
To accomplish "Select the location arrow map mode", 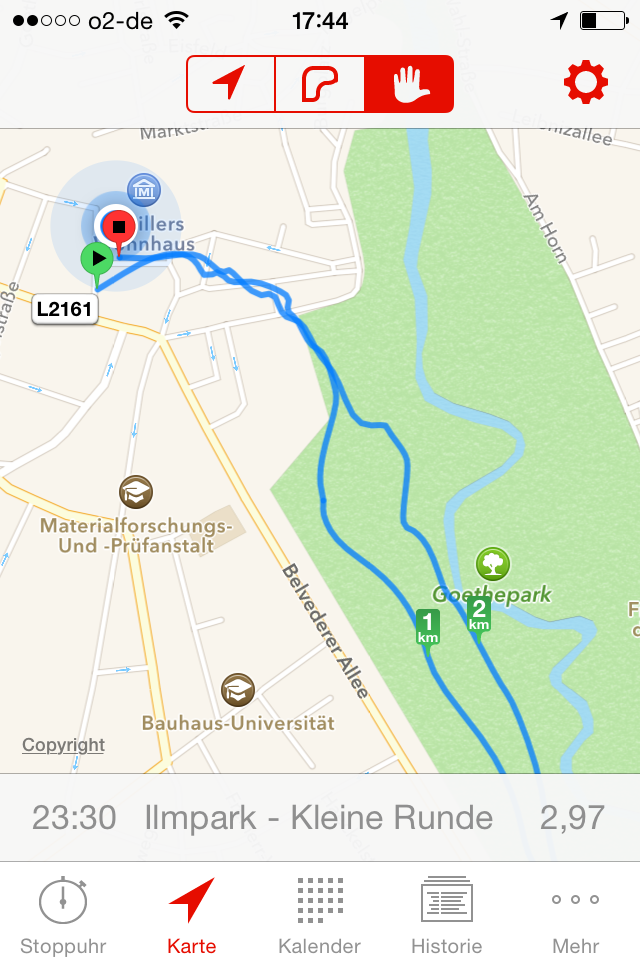I will pos(231,84).
